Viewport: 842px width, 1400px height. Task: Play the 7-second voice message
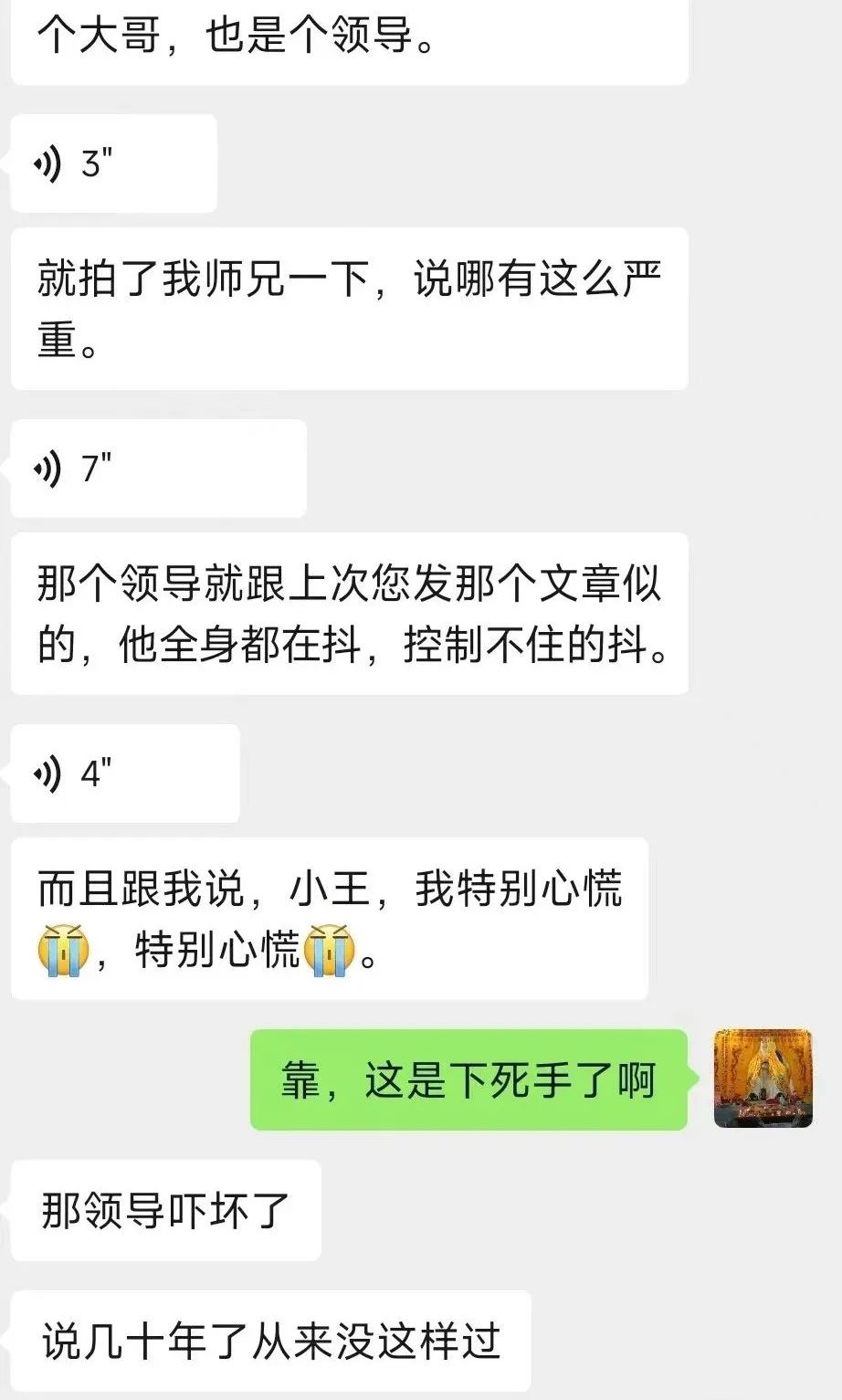[x=157, y=468]
